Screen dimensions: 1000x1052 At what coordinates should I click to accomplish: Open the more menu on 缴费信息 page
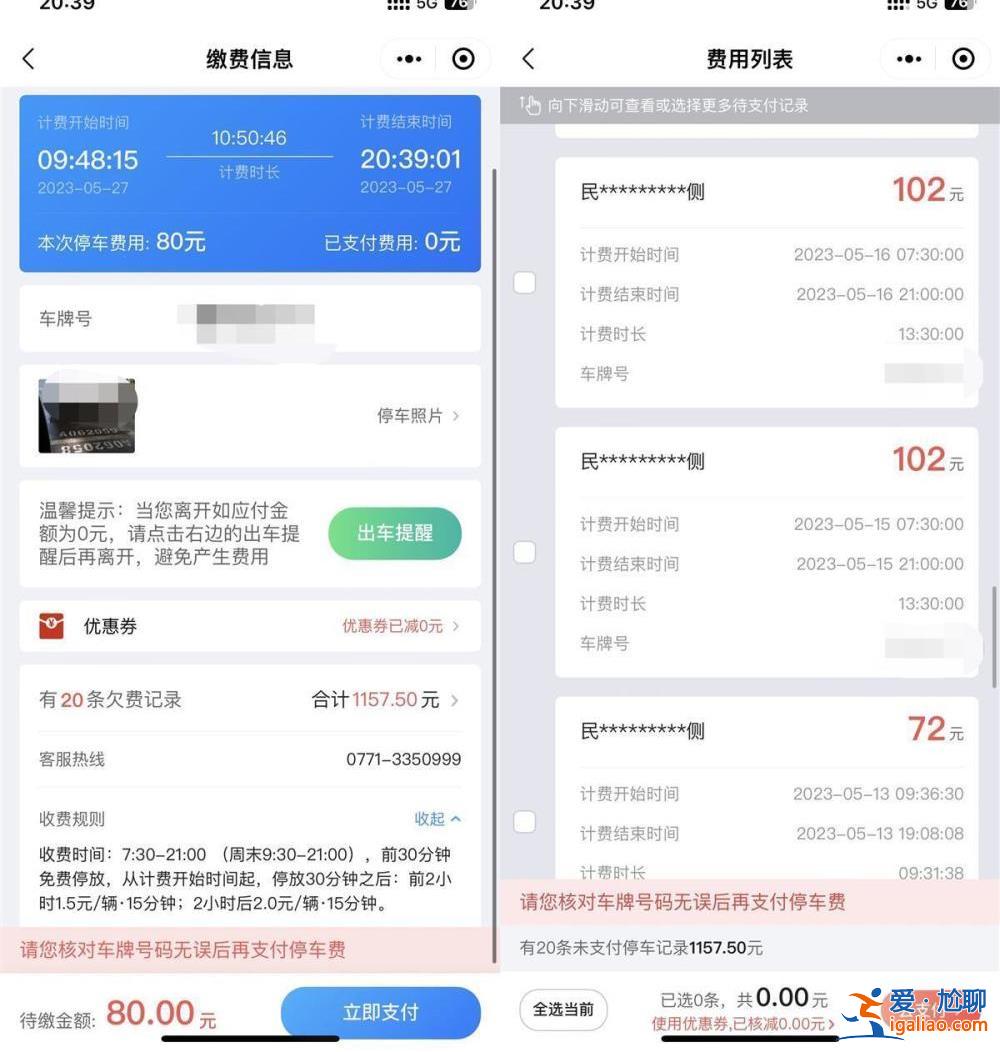pyautogui.click(x=409, y=59)
